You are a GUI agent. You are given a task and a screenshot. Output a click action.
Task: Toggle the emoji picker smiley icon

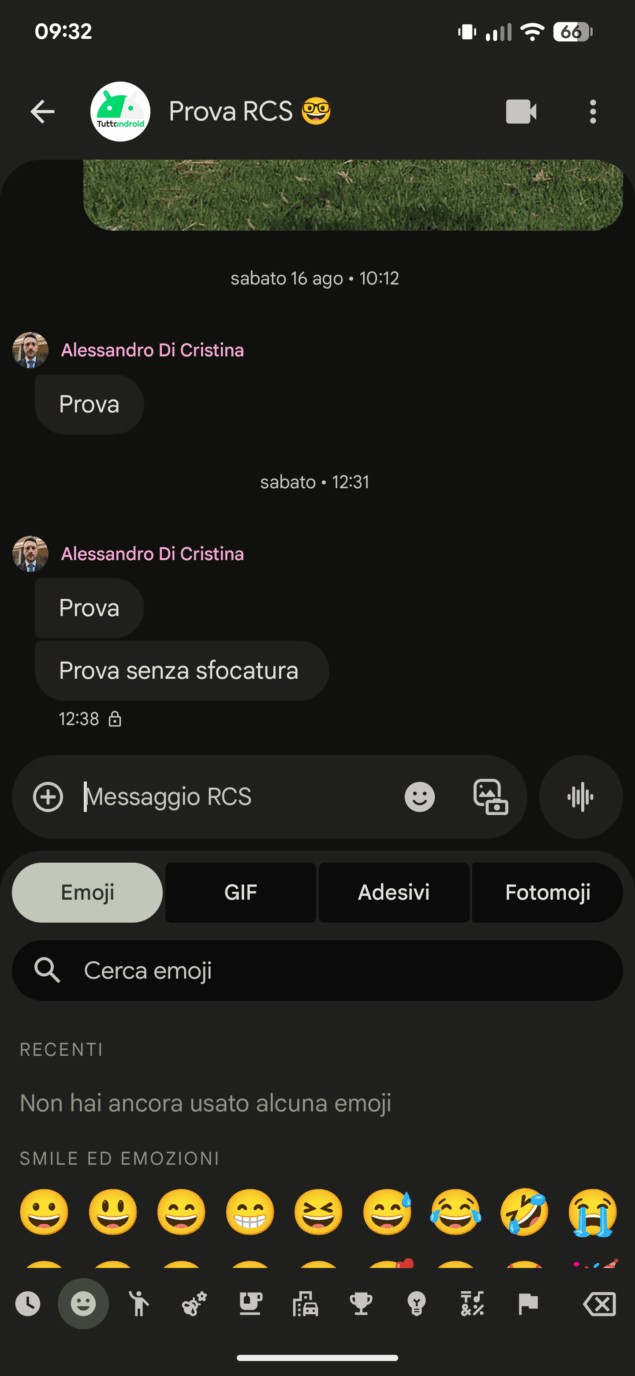coord(420,797)
